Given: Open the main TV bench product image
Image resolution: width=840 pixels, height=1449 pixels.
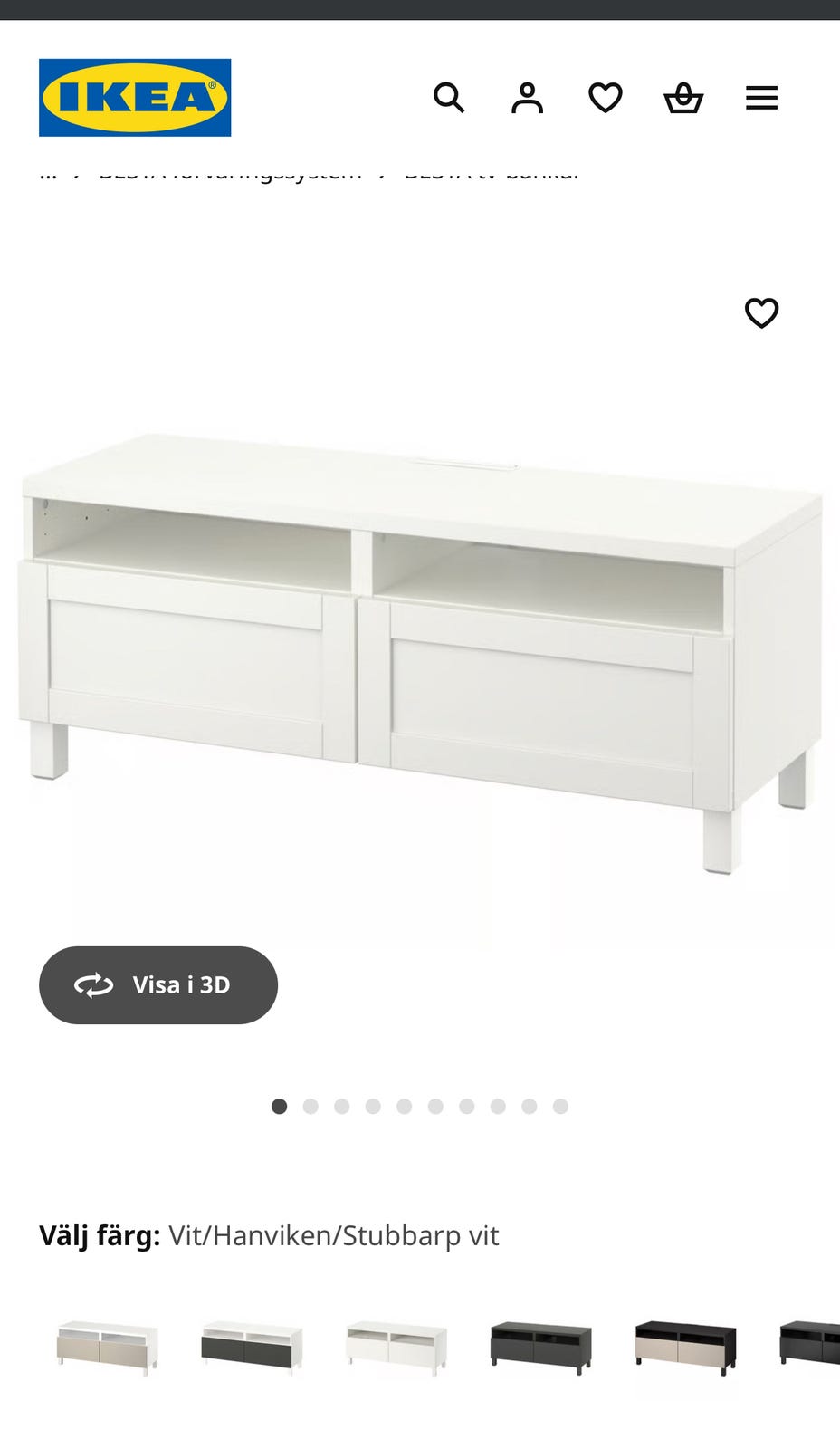Looking at the screenshot, I should (420, 652).
